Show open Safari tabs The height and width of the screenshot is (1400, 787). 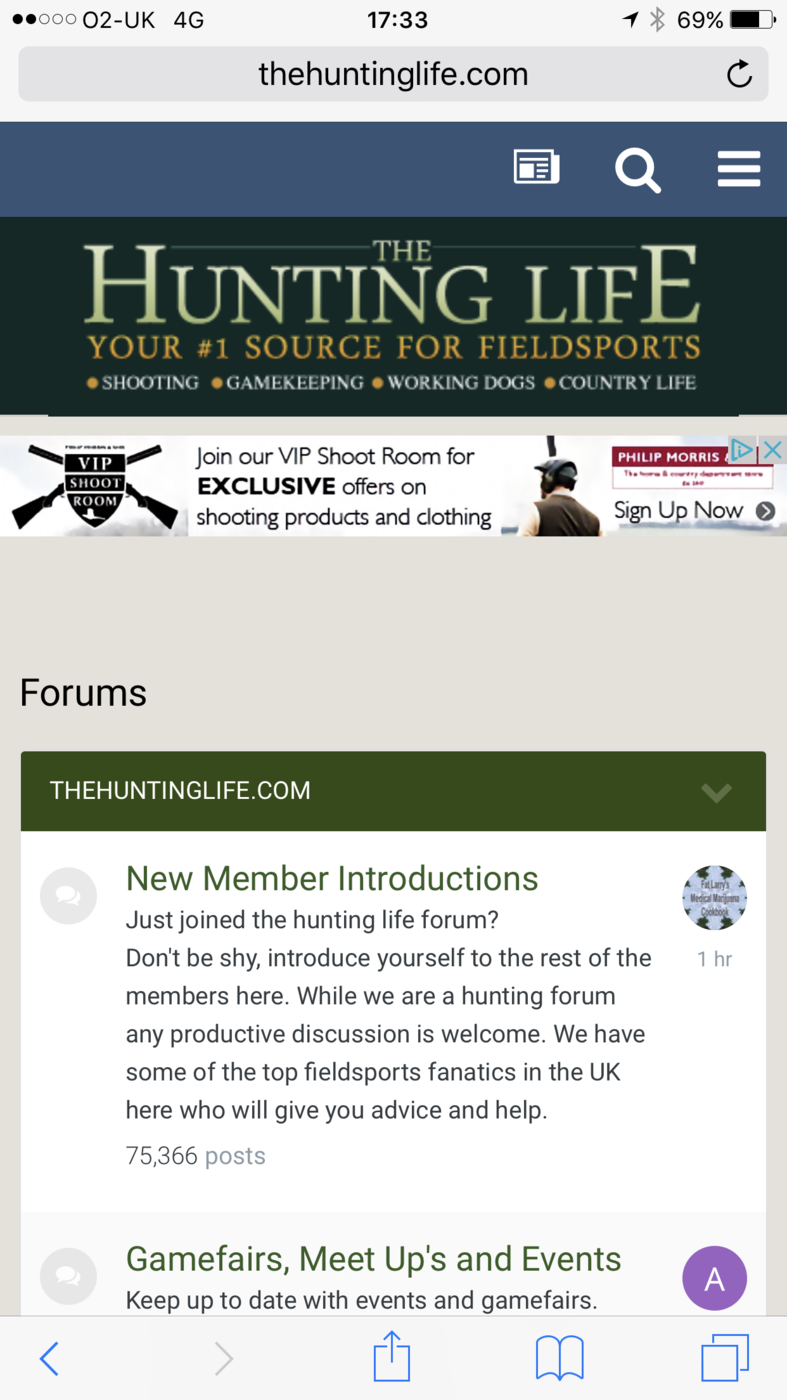click(725, 1358)
